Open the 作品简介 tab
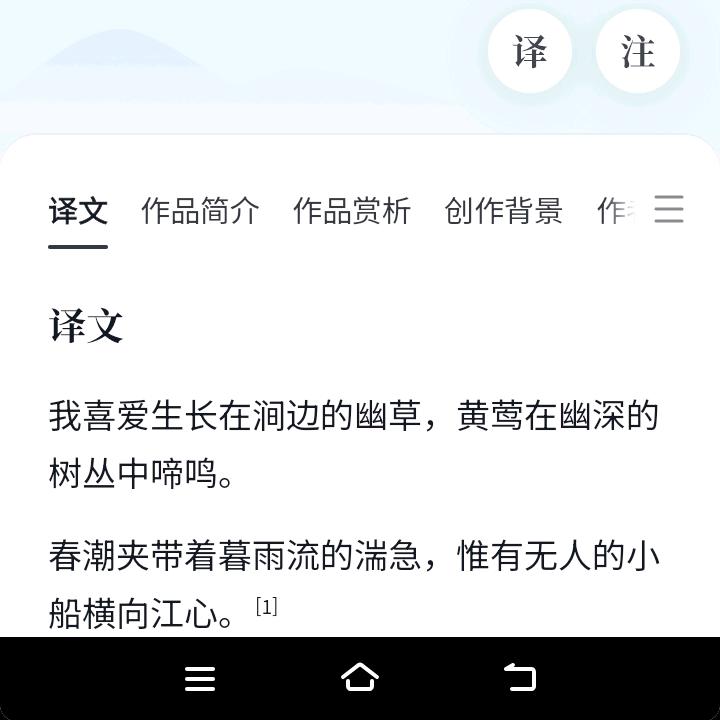720x720 pixels. click(200, 211)
